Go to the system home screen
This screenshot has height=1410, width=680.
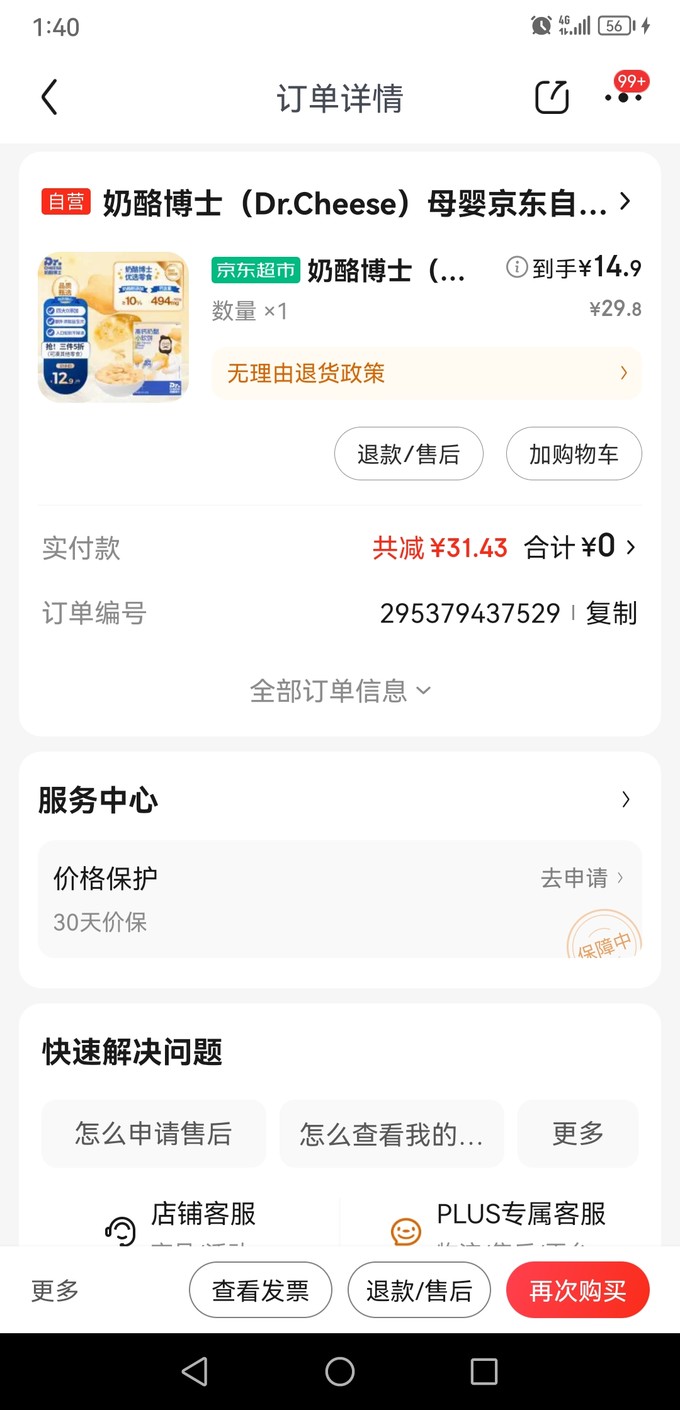pyautogui.click(x=340, y=1371)
